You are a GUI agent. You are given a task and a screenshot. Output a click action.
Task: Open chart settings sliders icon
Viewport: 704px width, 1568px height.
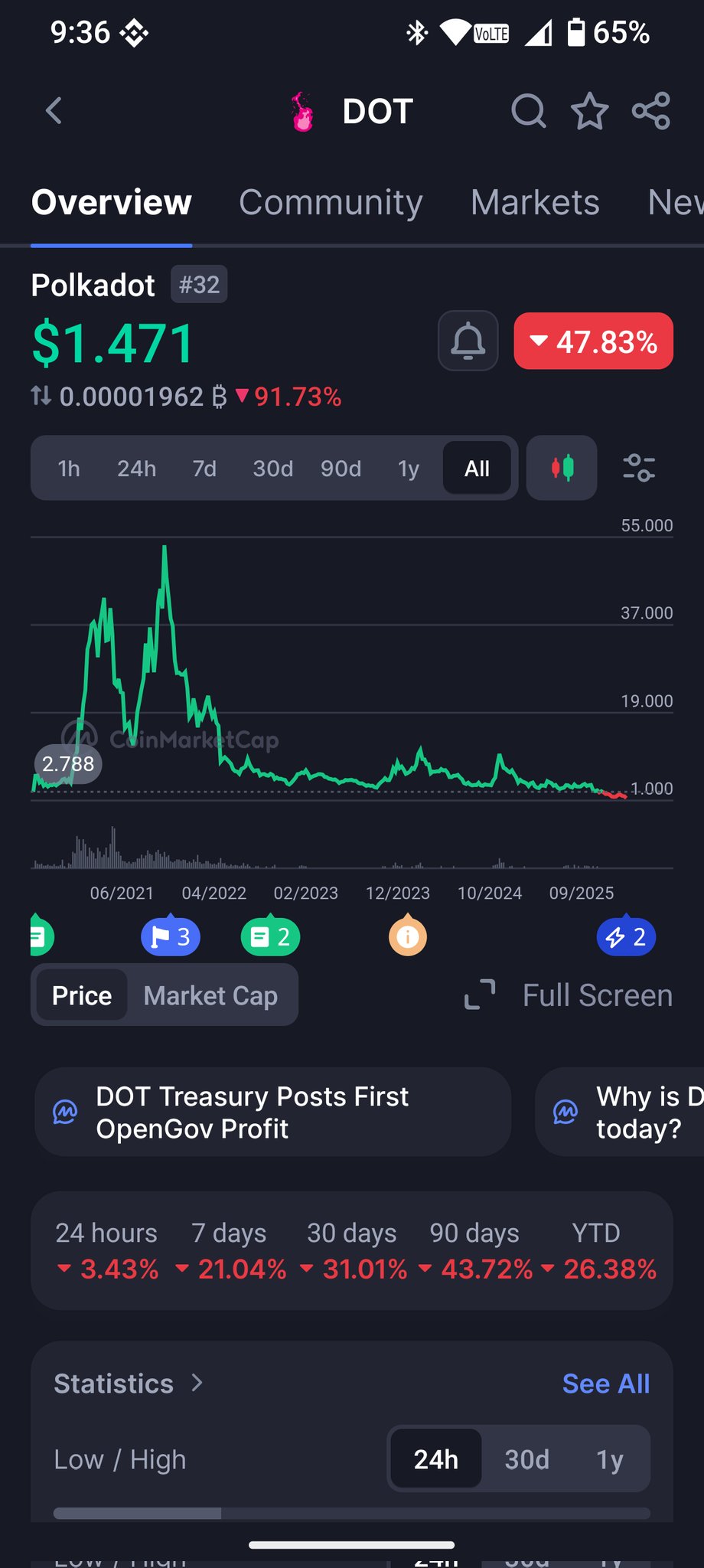click(639, 468)
